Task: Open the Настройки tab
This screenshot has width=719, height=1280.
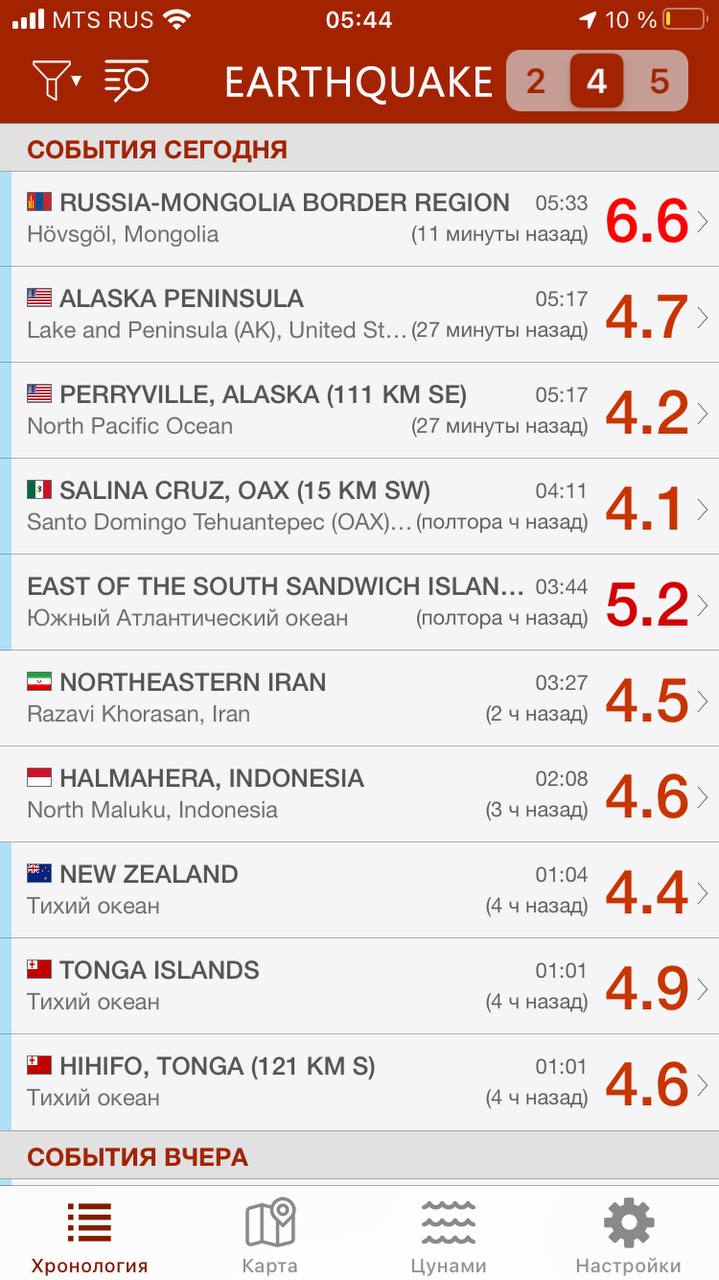Action: 629,1236
